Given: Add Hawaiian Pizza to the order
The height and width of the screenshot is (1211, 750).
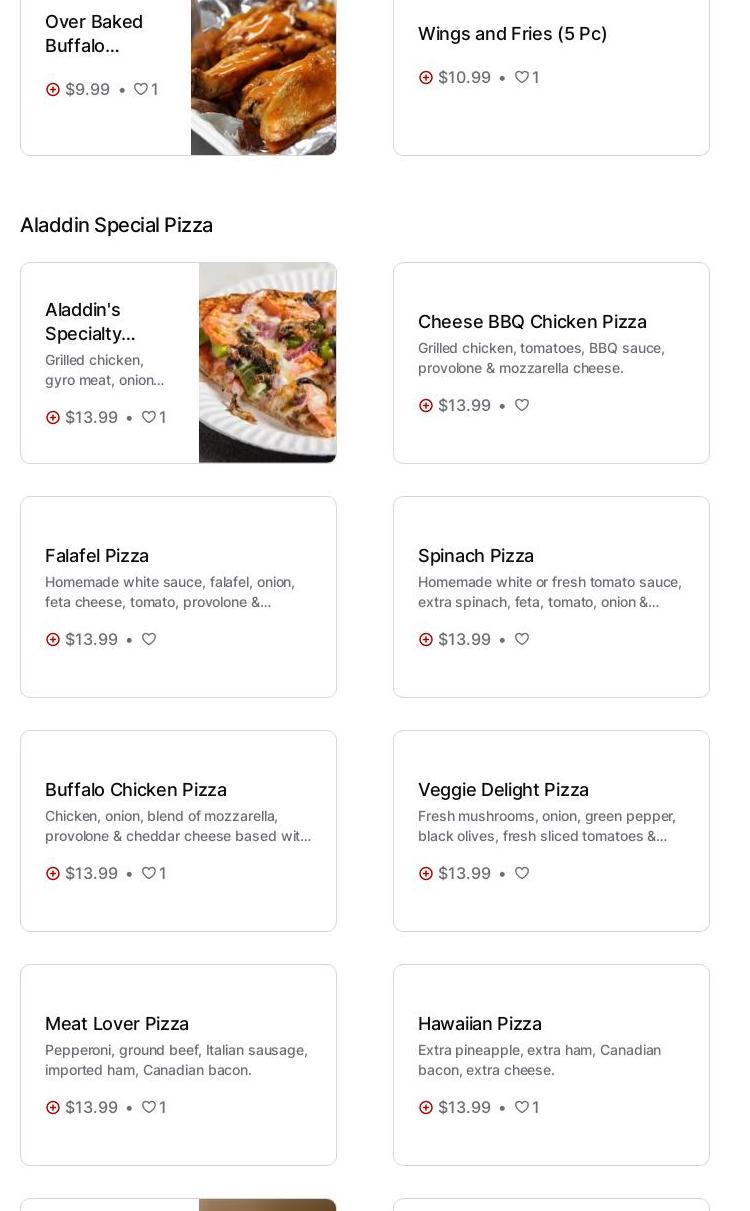Looking at the screenshot, I should [x=426, y=1107].
